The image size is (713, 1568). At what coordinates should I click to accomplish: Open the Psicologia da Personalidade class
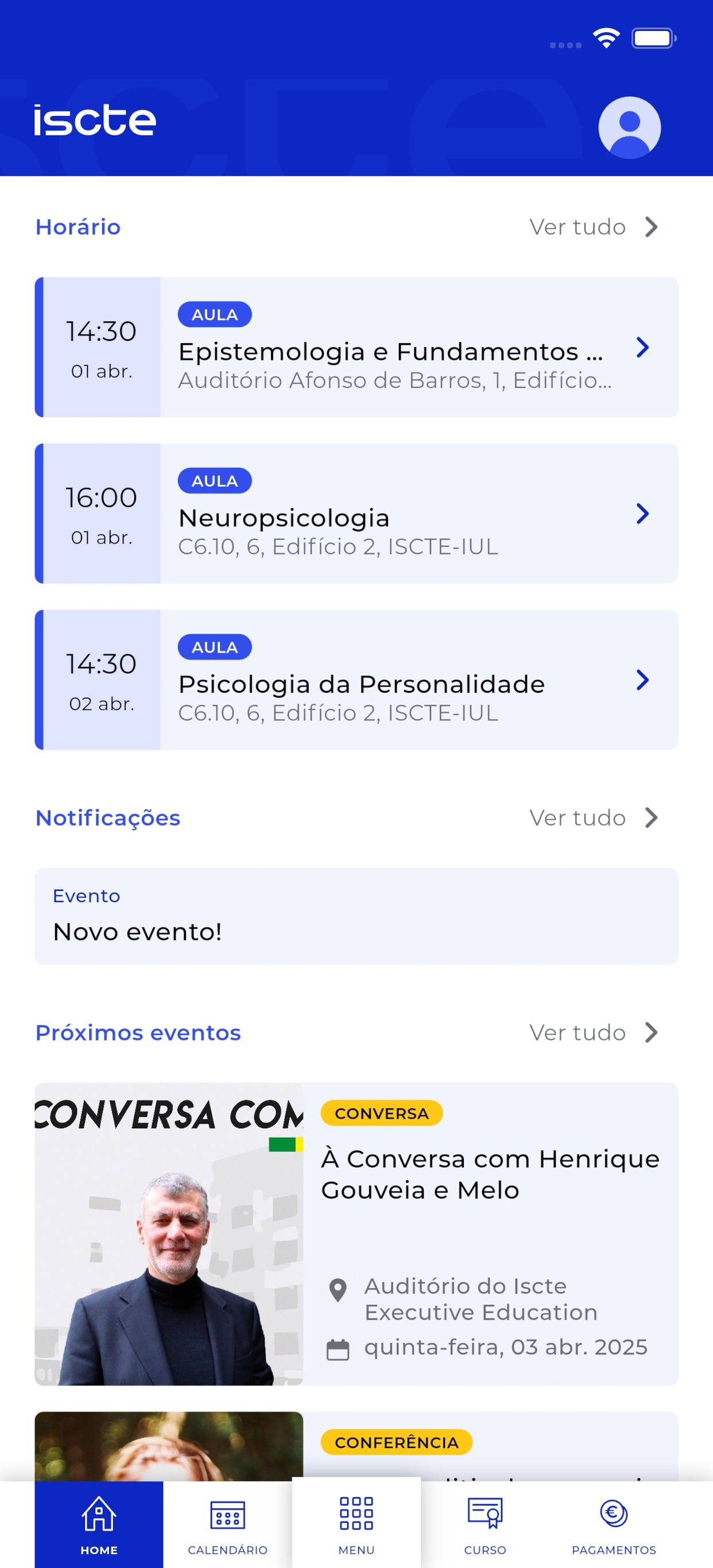click(x=390, y=680)
